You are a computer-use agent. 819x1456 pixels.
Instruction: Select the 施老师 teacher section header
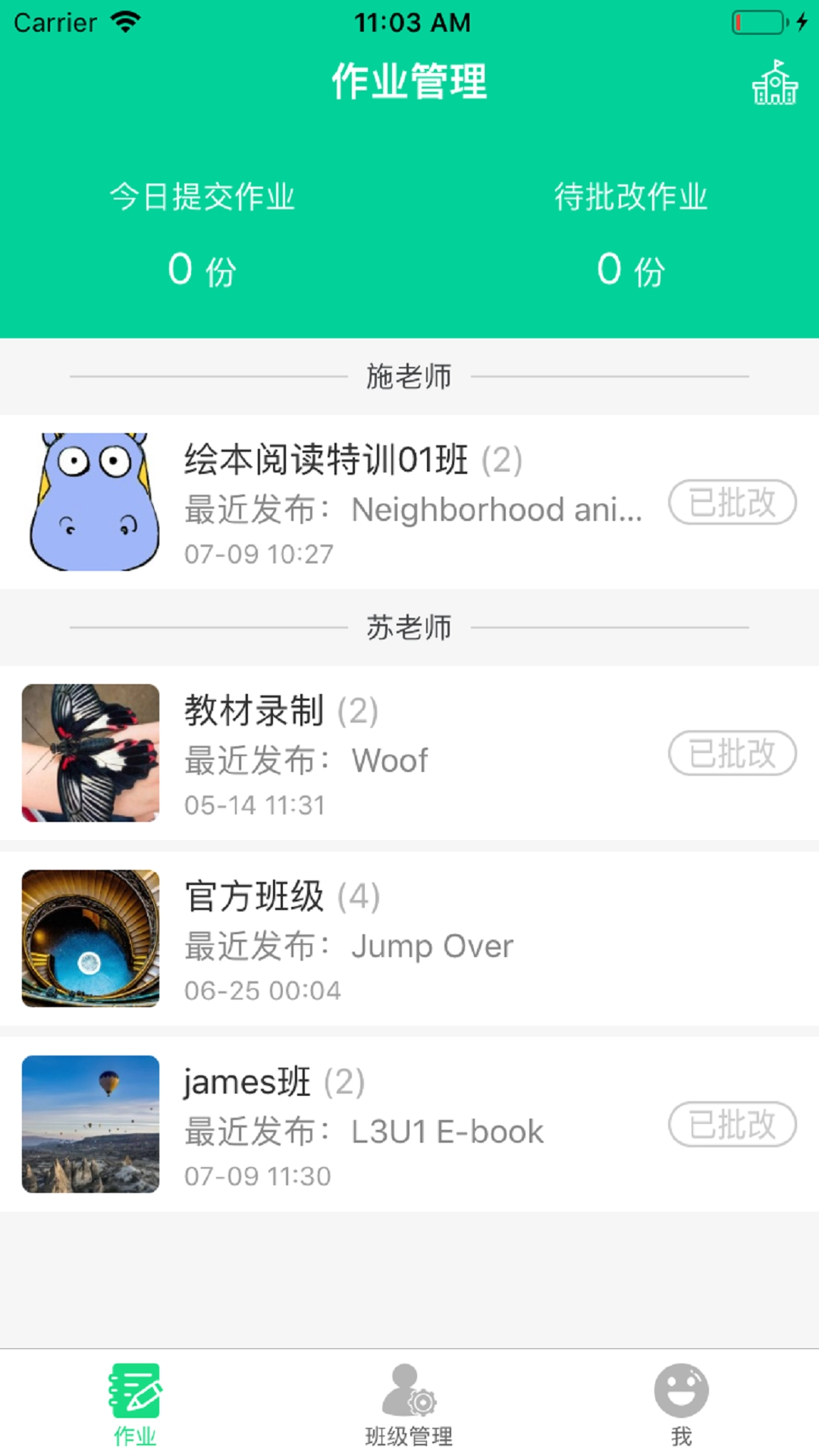coord(409,377)
